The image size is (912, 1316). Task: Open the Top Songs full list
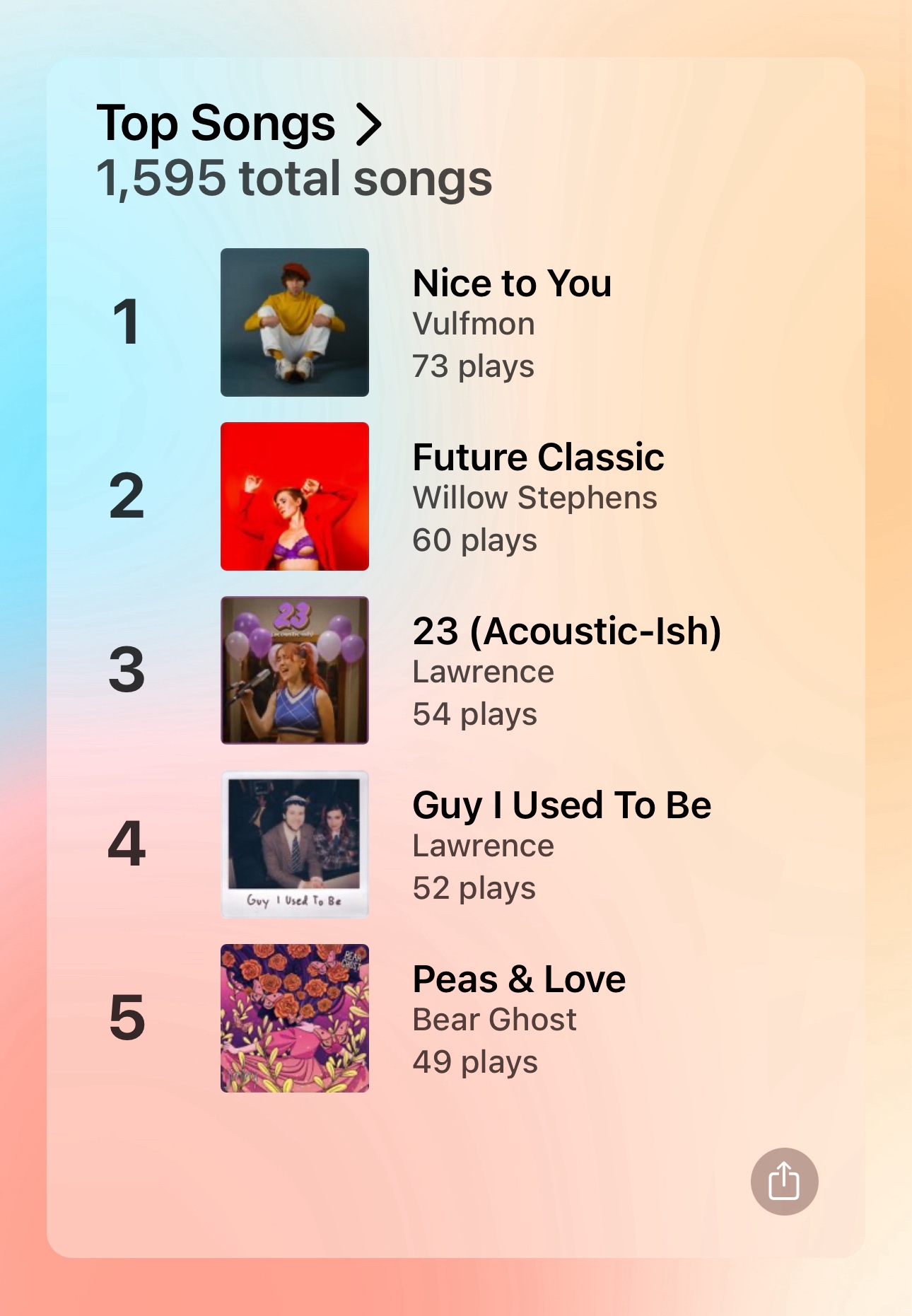click(239, 124)
